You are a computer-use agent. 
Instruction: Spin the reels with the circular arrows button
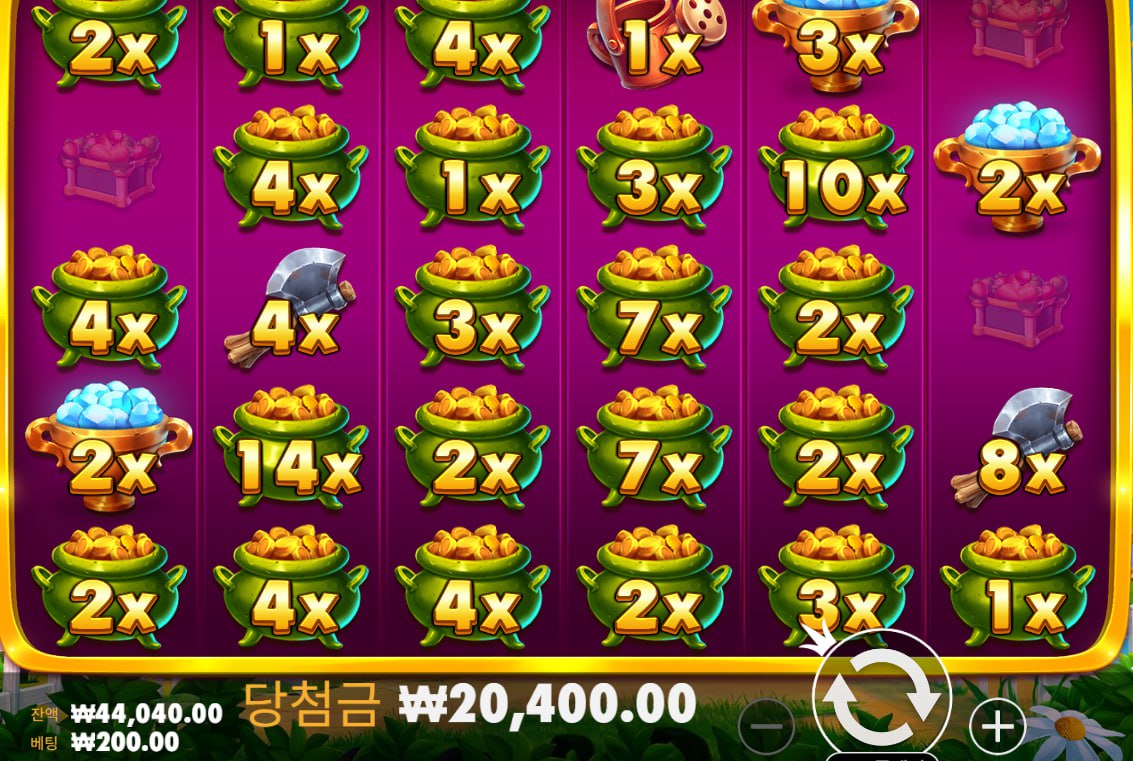click(881, 697)
